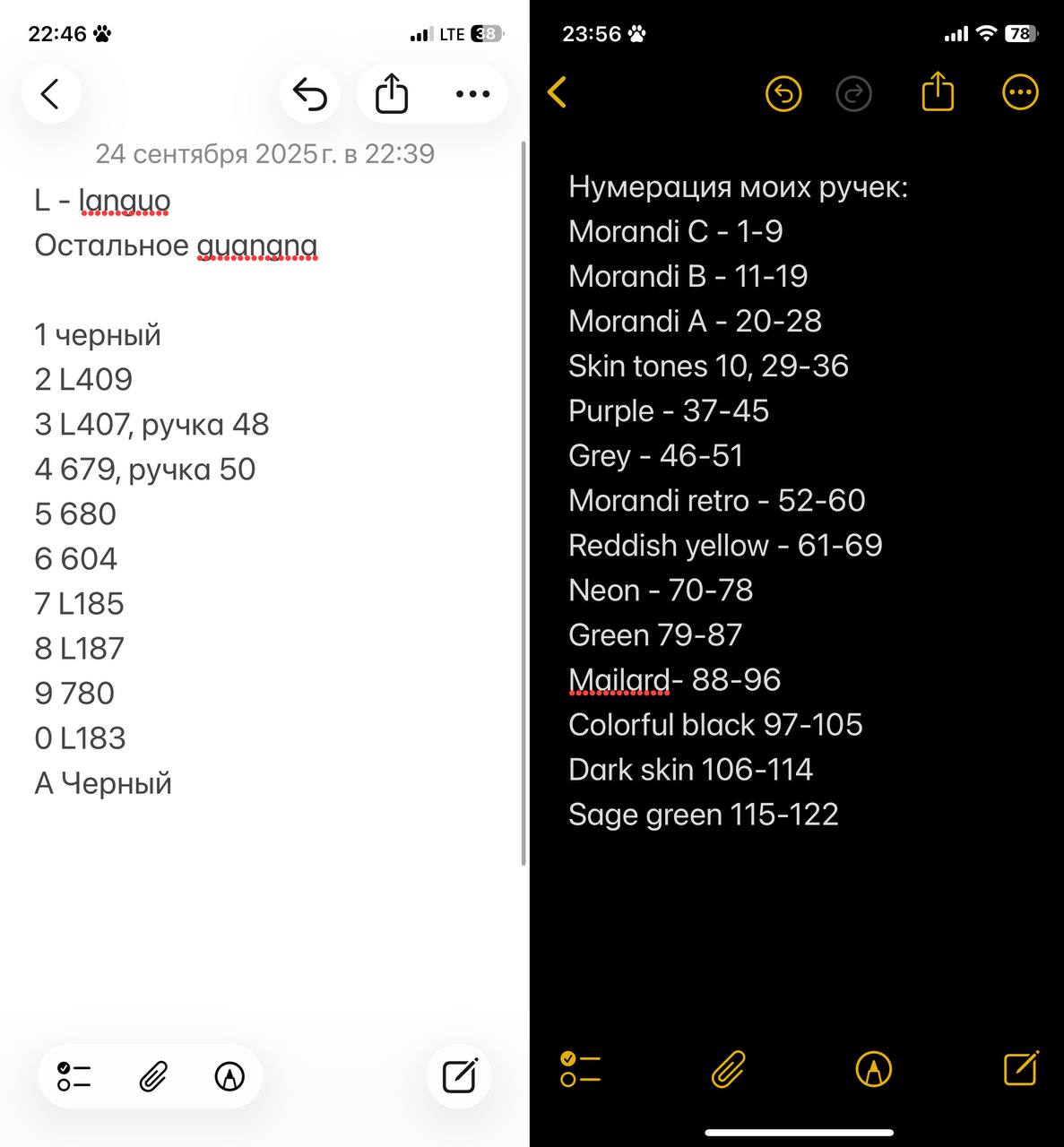
Task: Open the yellow more options circle in dark note
Action: 1020,92
